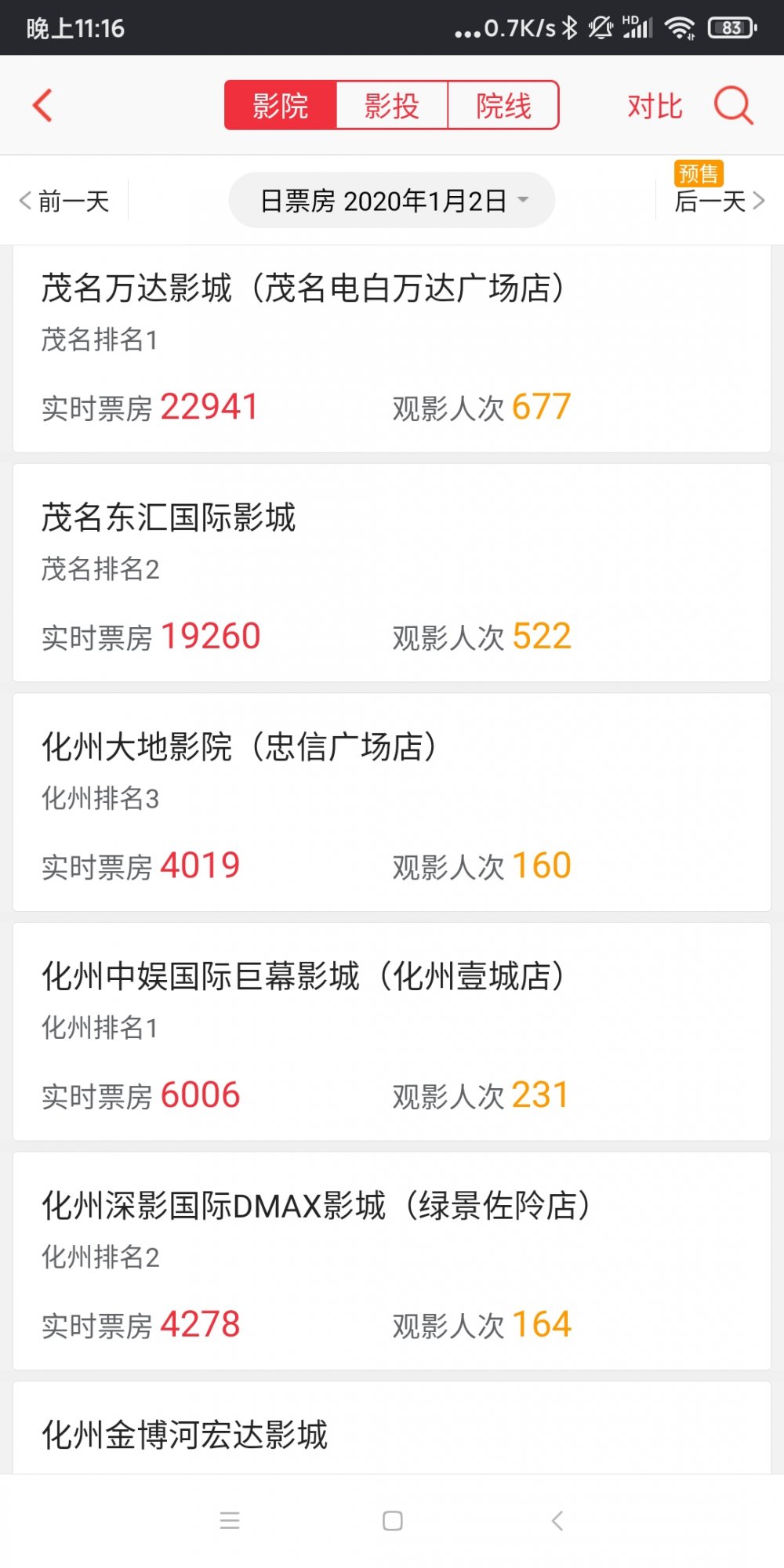Switch to the 影投 tab
Viewport: 784px width, 1568px height.
tap(392, 105)
